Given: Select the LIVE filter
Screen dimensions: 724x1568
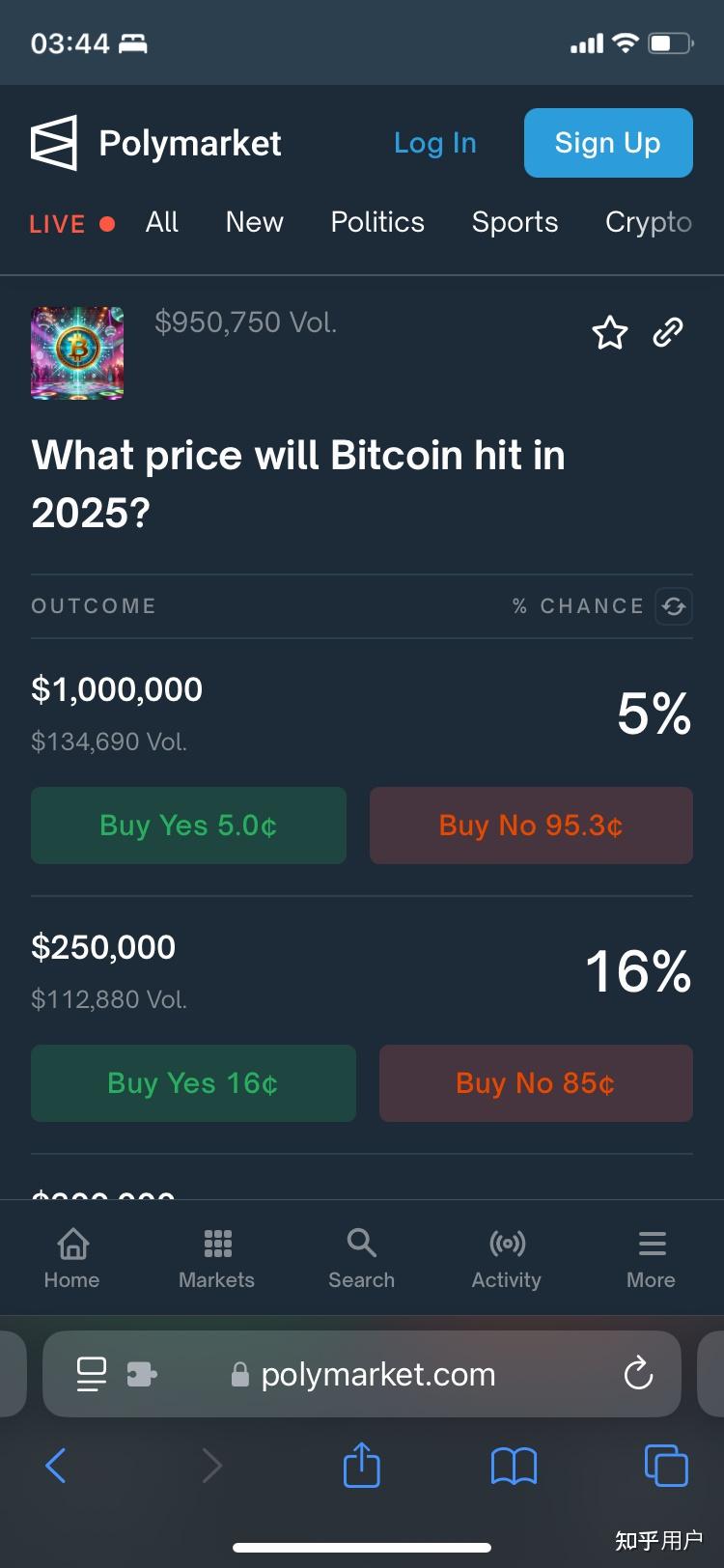Looking at the screenshot, I should pyautogui.click(x=60, y=223).
